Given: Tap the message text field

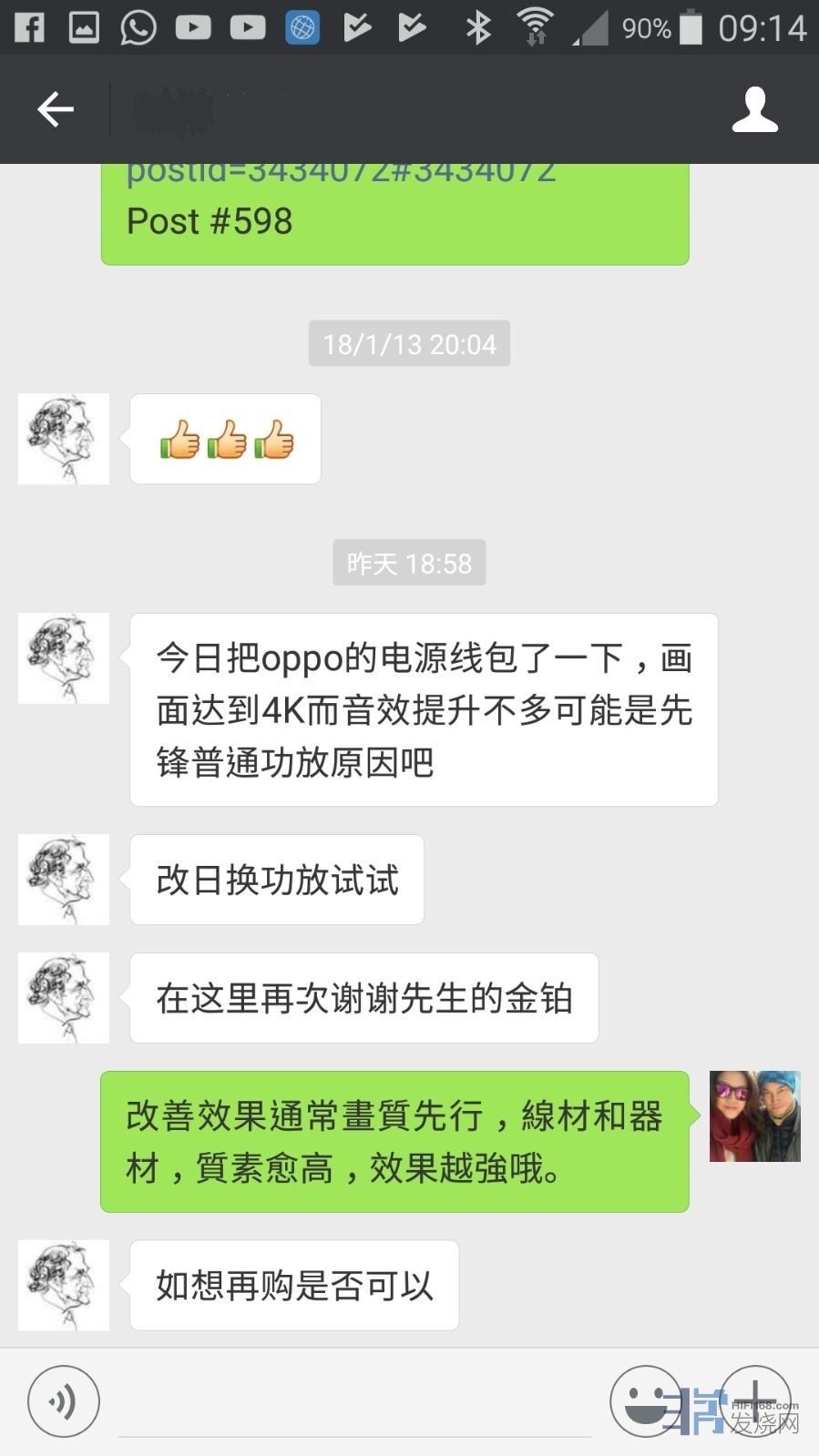Looking at the screenshot, I should tap(355, 1407).
